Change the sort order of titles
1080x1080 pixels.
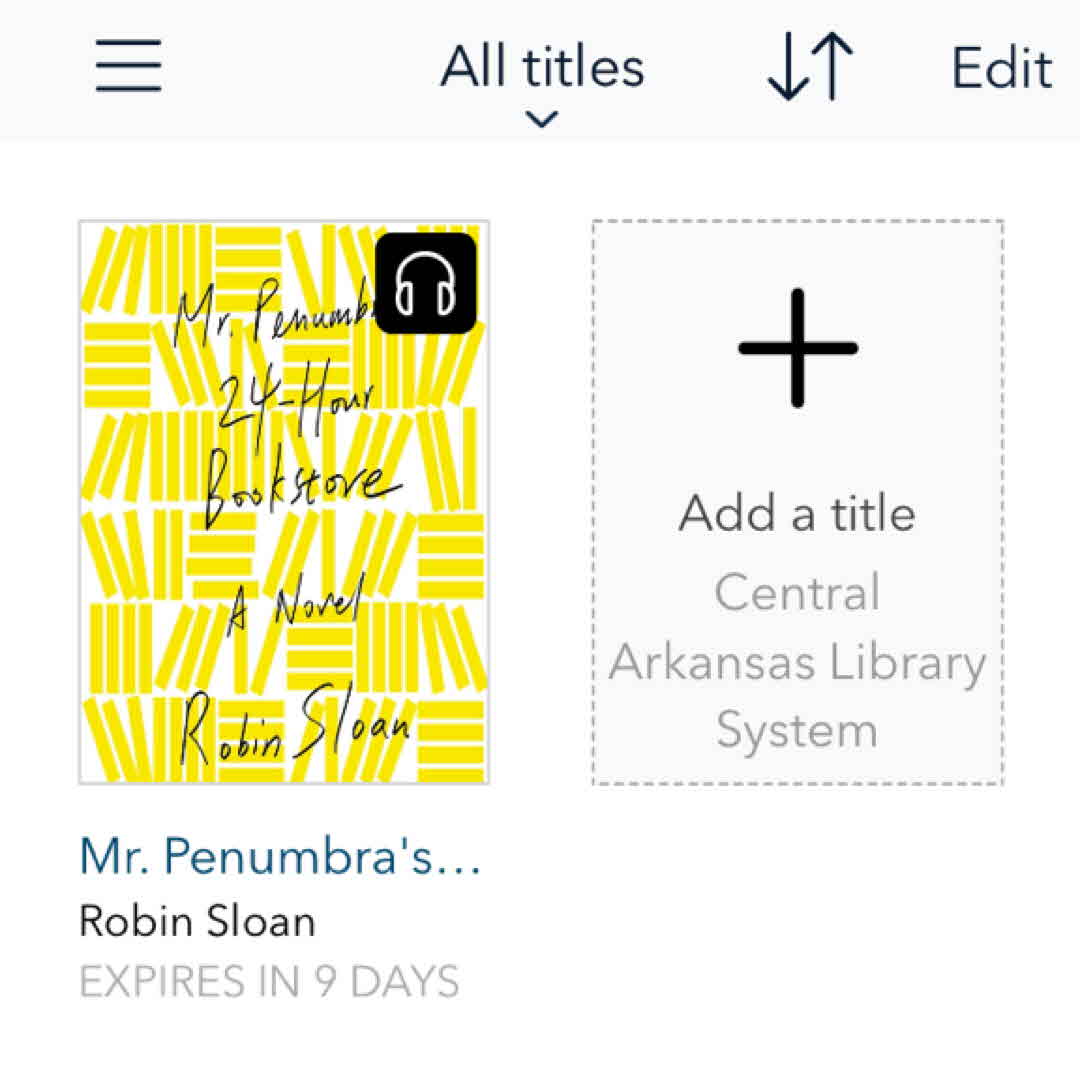click(810, 68)
